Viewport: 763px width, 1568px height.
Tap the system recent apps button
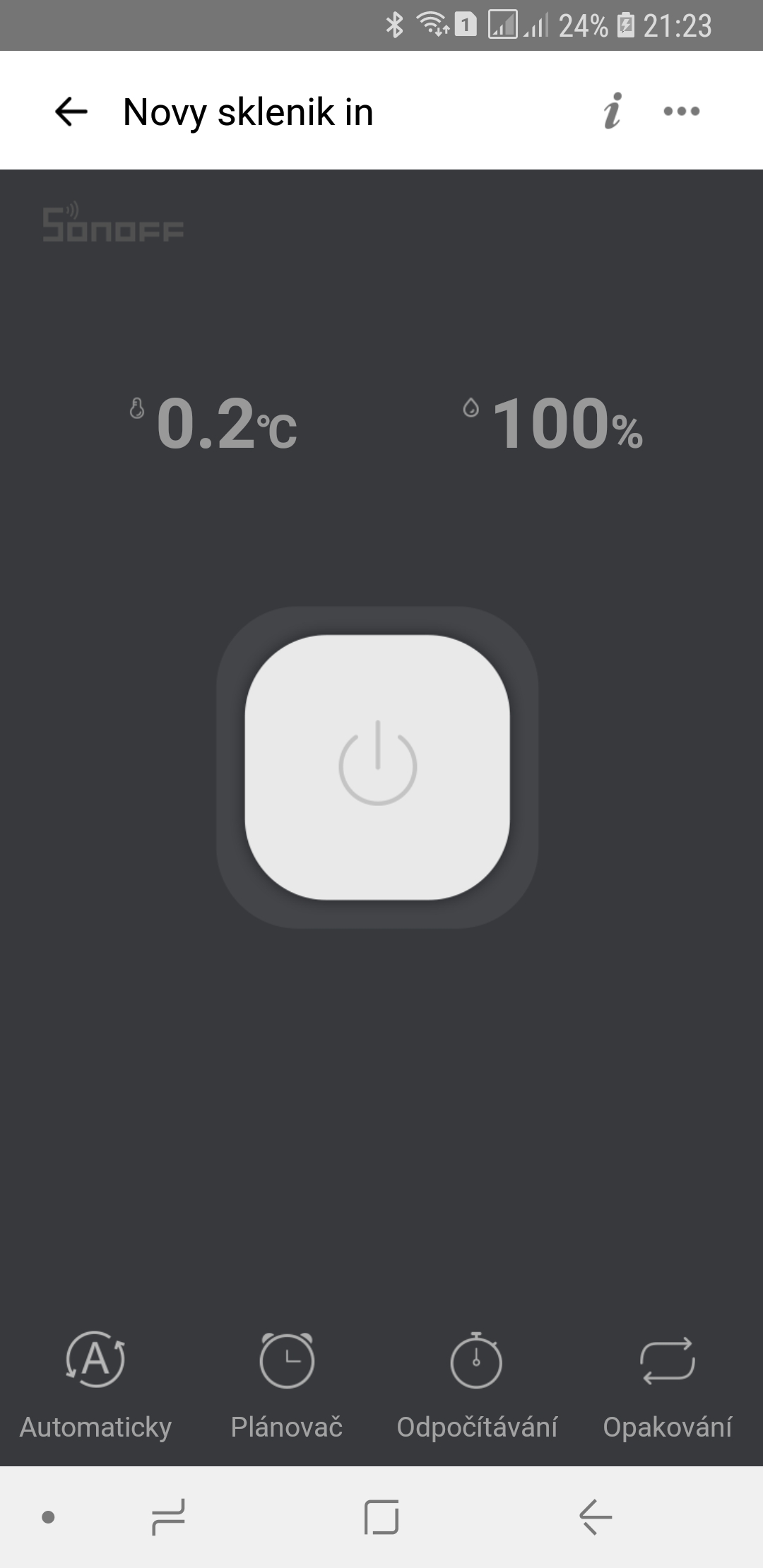tap(168, 1517)
